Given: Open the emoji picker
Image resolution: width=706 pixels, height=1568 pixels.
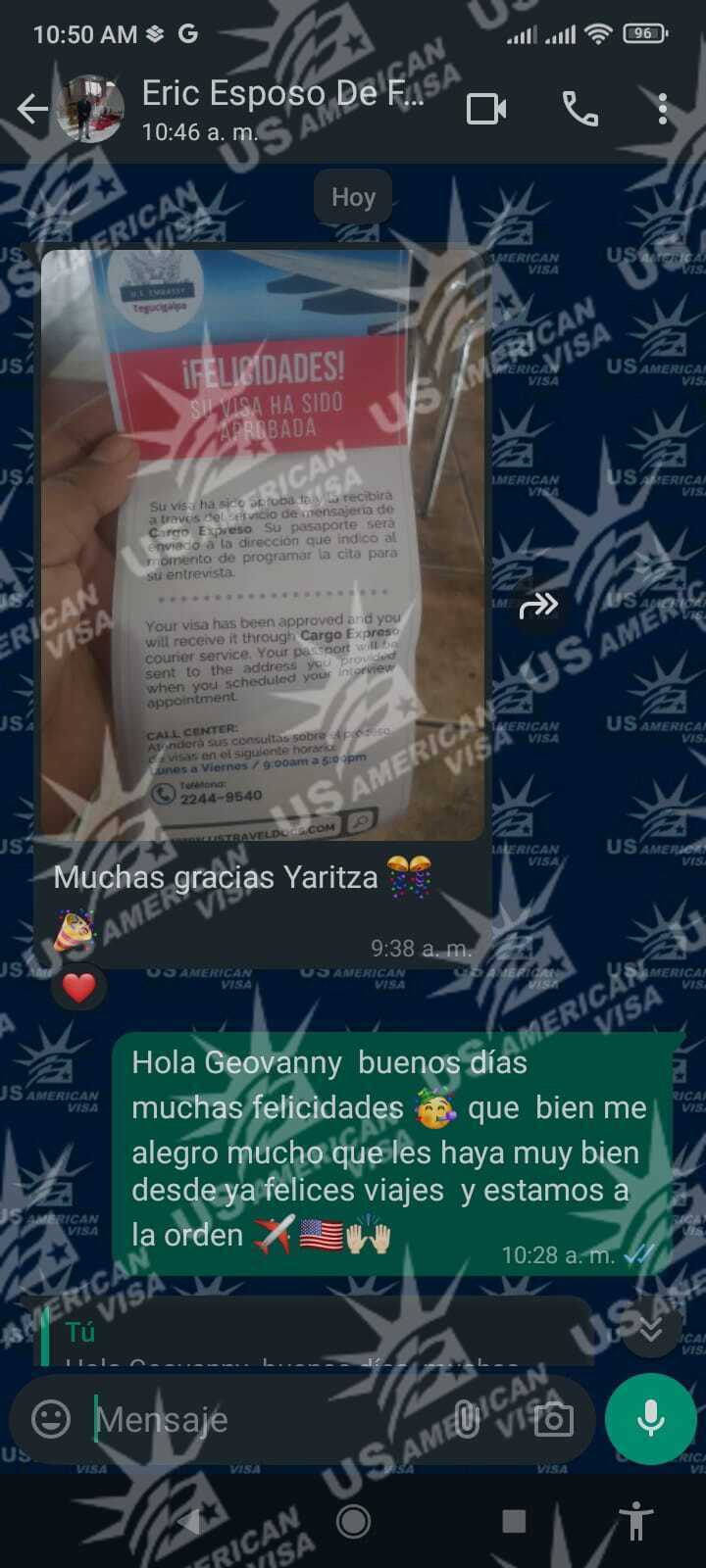Looking at the screenshot, I should tap(51, 1418).
